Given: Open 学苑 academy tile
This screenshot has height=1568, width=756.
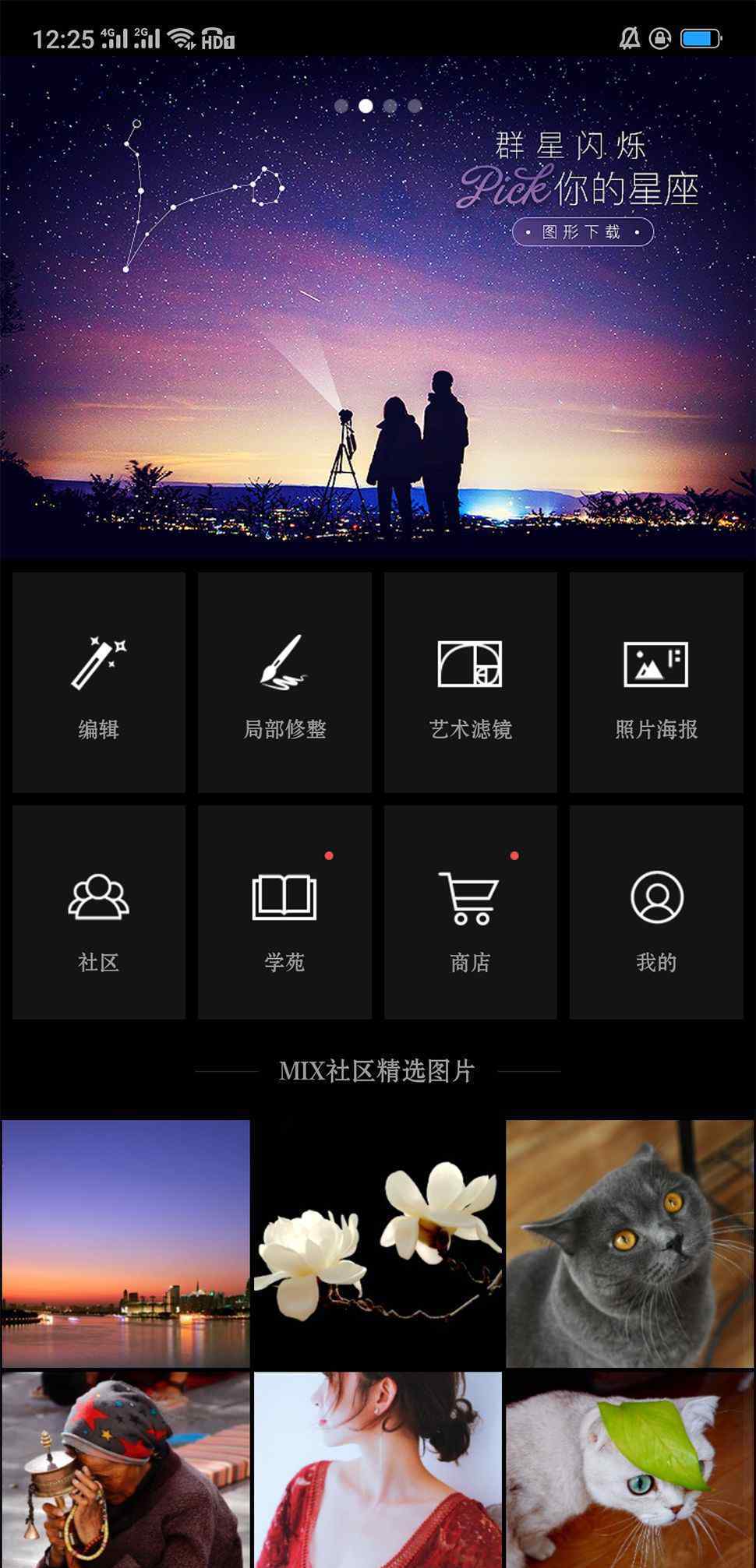Looking at the screenshot, I should pos(284,912).
